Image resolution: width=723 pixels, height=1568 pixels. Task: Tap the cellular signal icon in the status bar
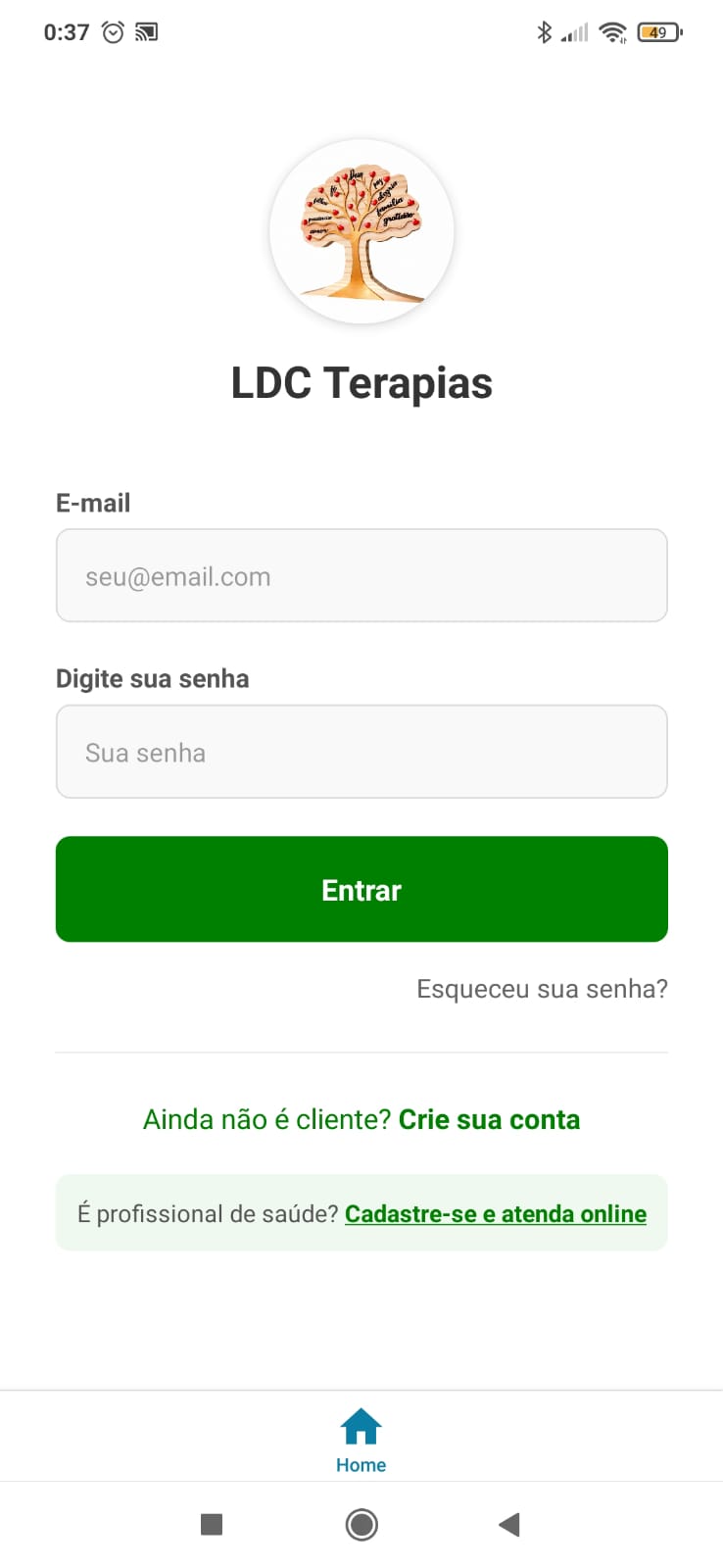click(574, 32)
